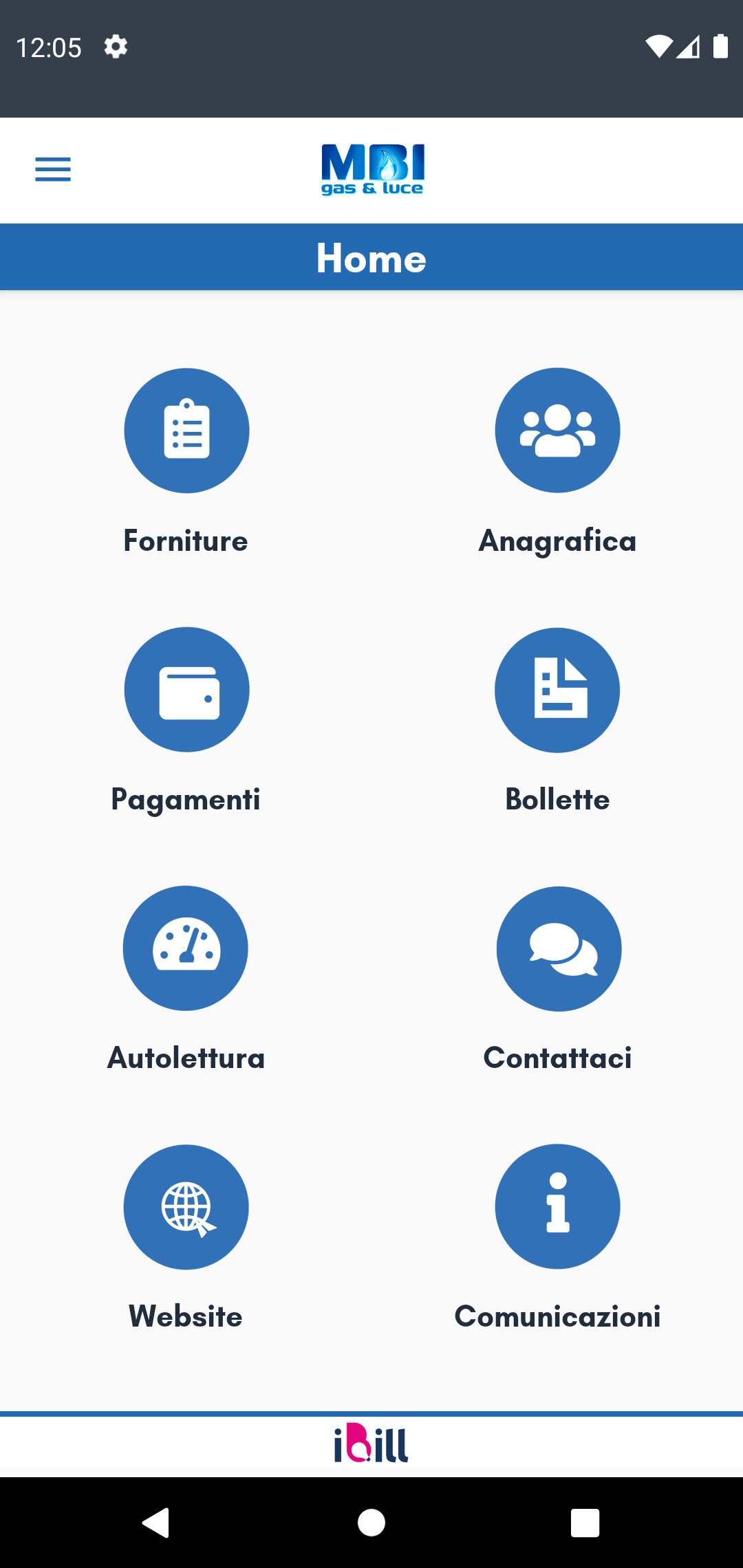Open Contattaci chat section
The height and width of the screenshot is (1568, 743).
(x=559, y=949)
